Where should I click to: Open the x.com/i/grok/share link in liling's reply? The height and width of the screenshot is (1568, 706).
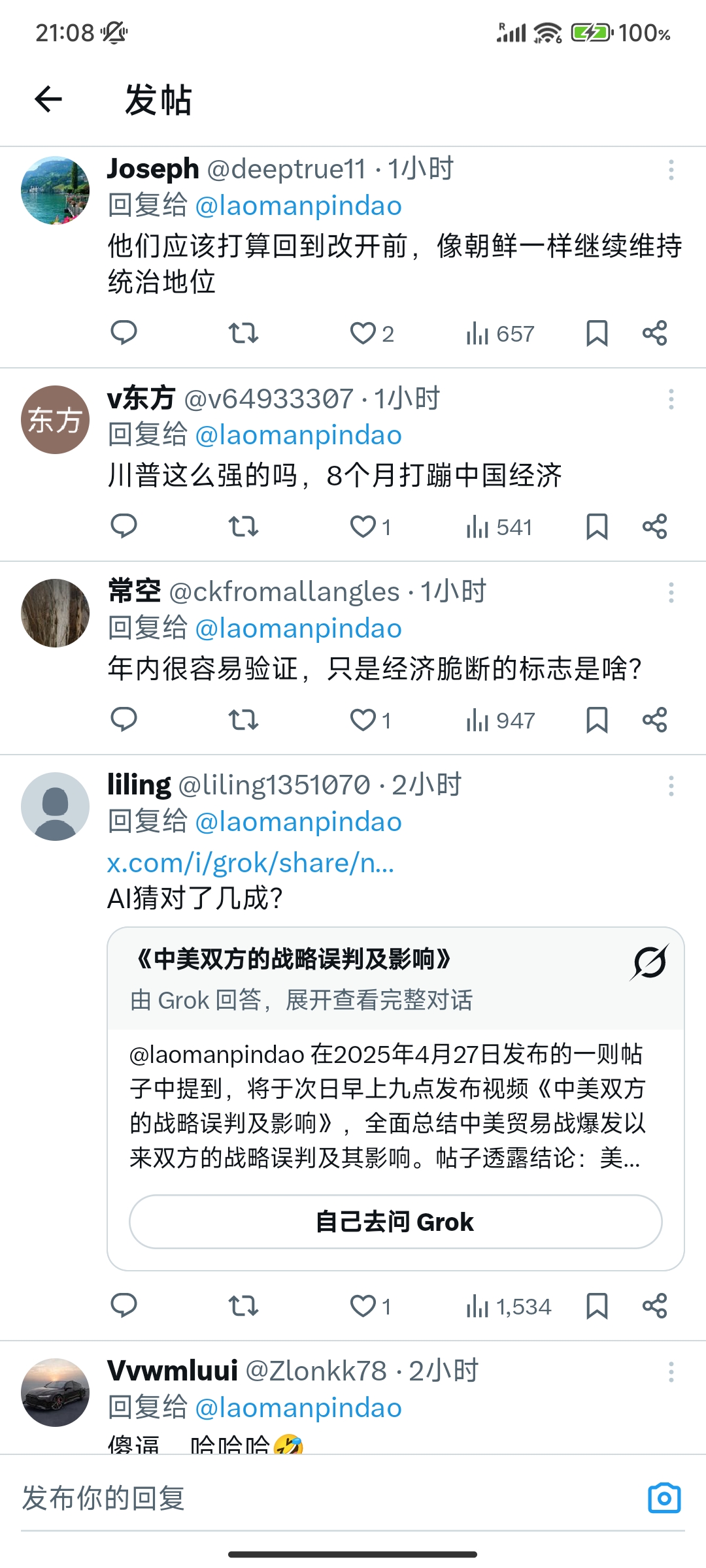coord(251,863)
